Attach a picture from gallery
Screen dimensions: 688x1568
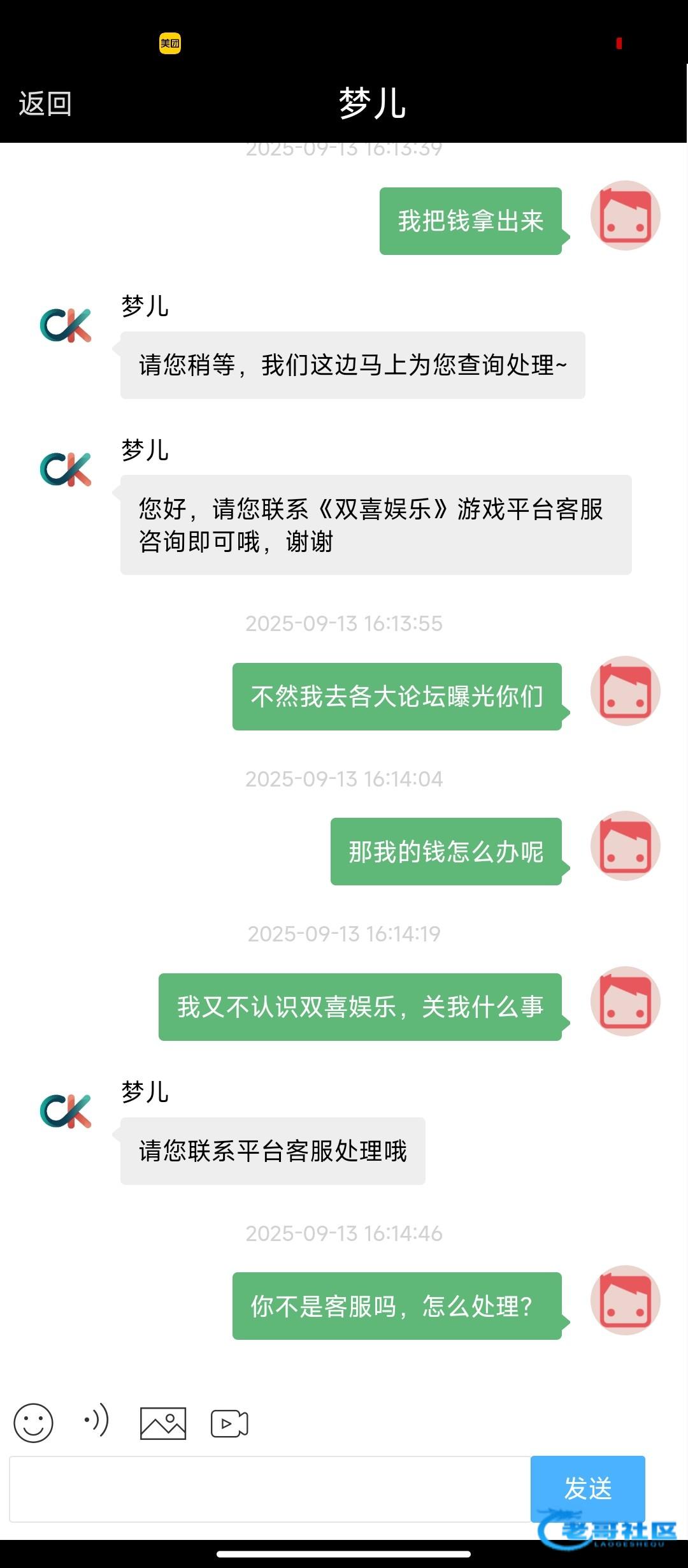163,1423
